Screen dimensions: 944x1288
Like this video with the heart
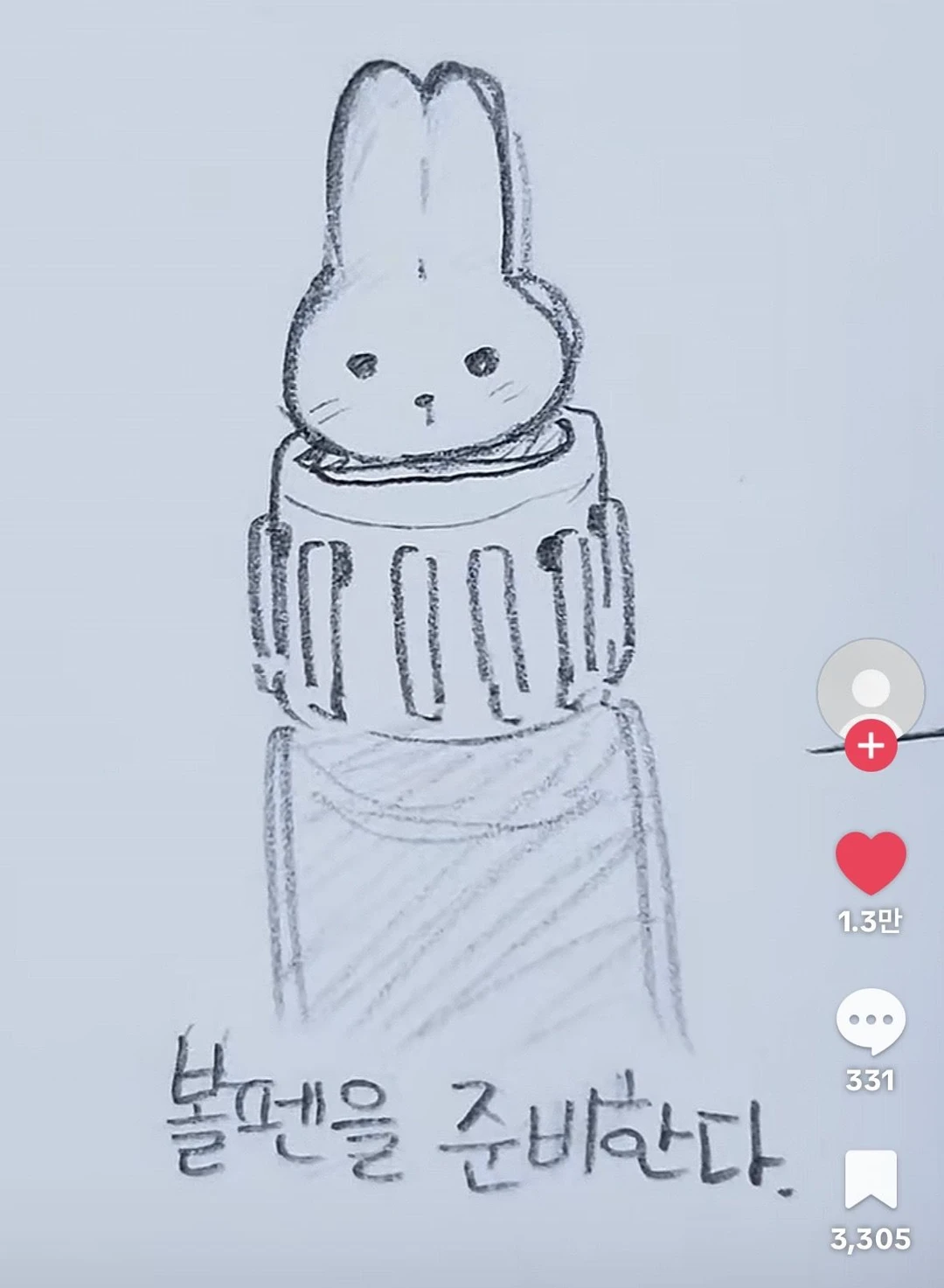pos(871,862)
